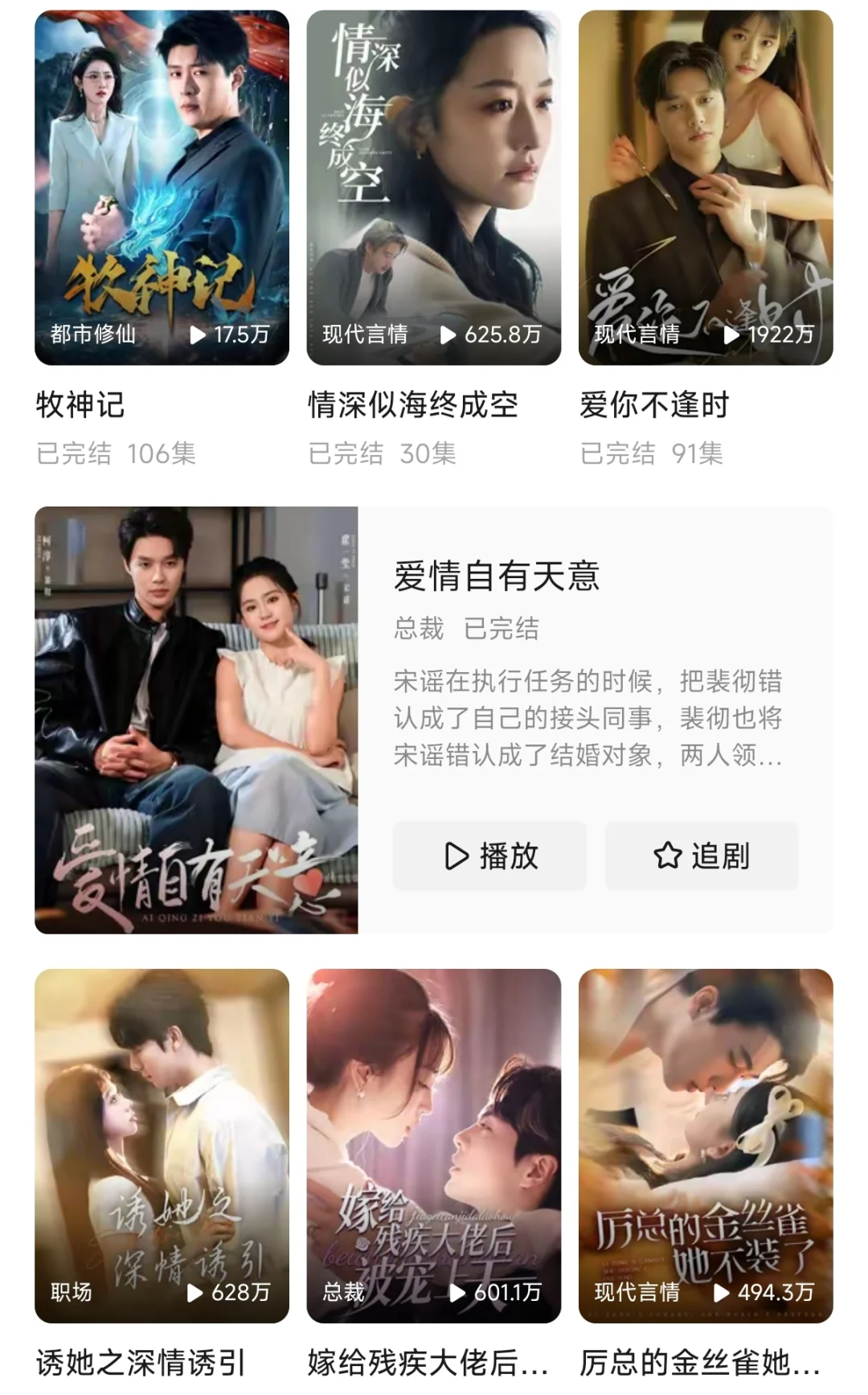
Task: Open the 牧神记 drama card
Action: 162,187
